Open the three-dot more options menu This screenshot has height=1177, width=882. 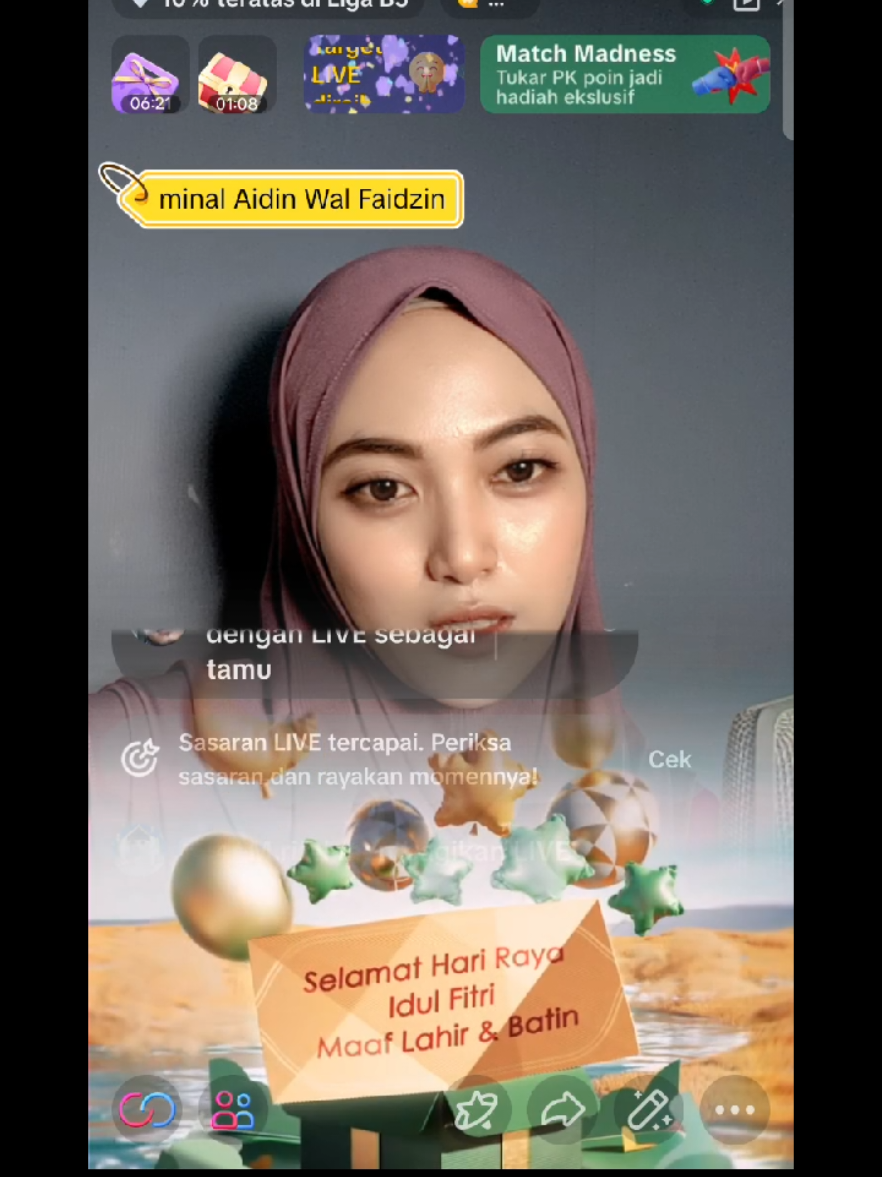coord(735,1110)
